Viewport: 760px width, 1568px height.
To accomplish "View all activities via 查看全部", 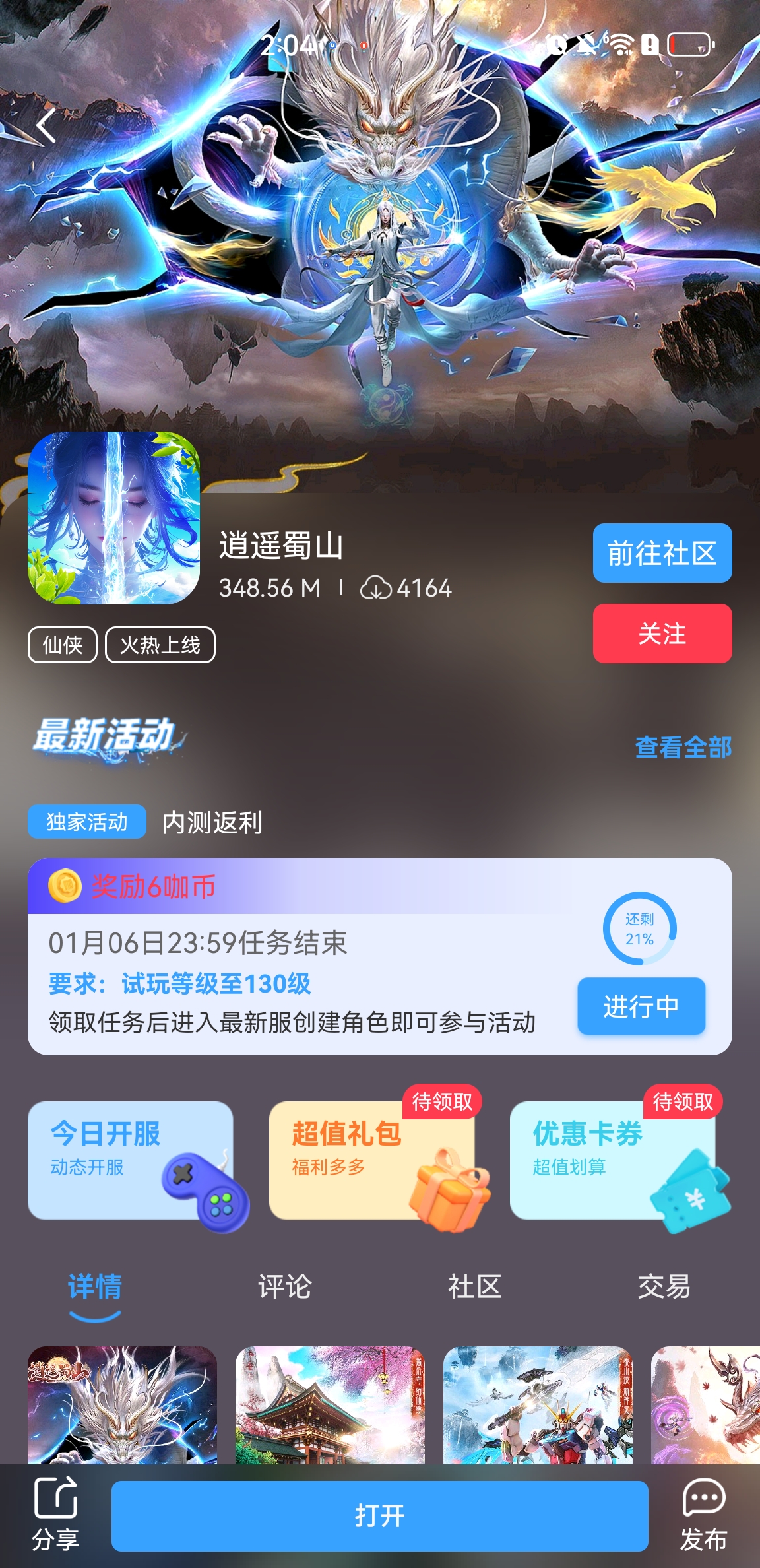I will pyautogui.click(x=683, y=747).
